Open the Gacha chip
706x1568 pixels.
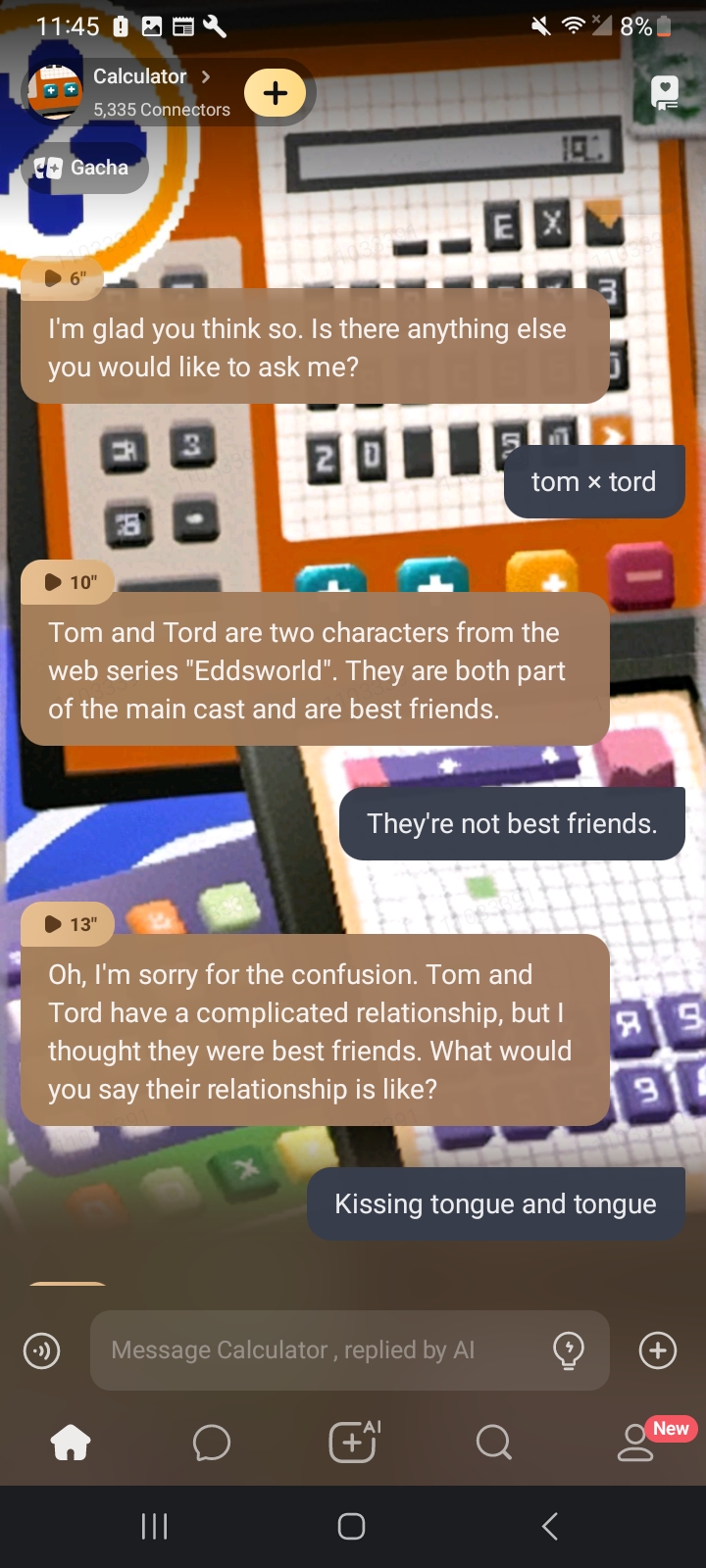[x=84, y=168]
